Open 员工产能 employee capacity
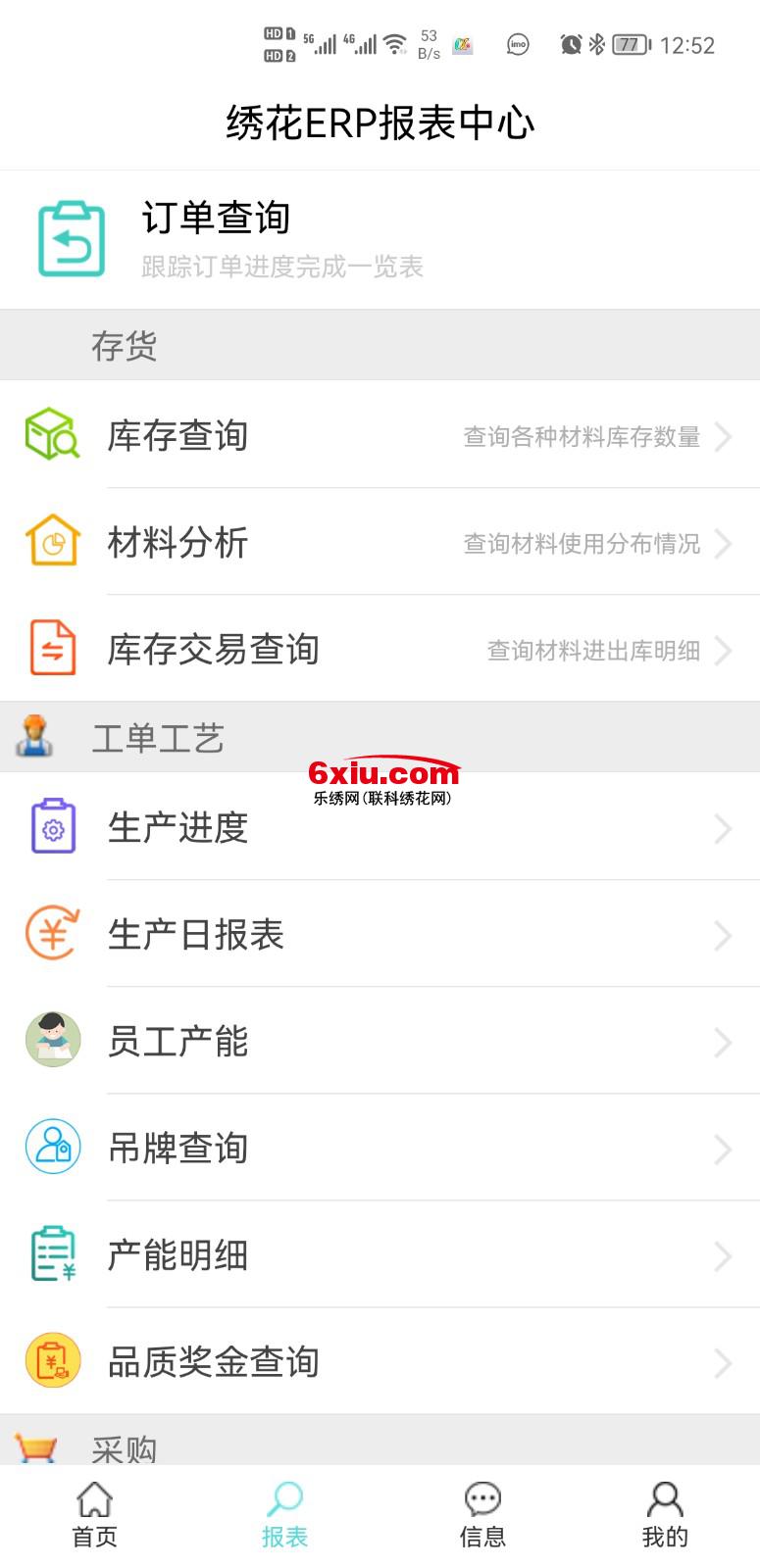The width and height of the screenshot is (760, 1568). (x=380, y=1041)
